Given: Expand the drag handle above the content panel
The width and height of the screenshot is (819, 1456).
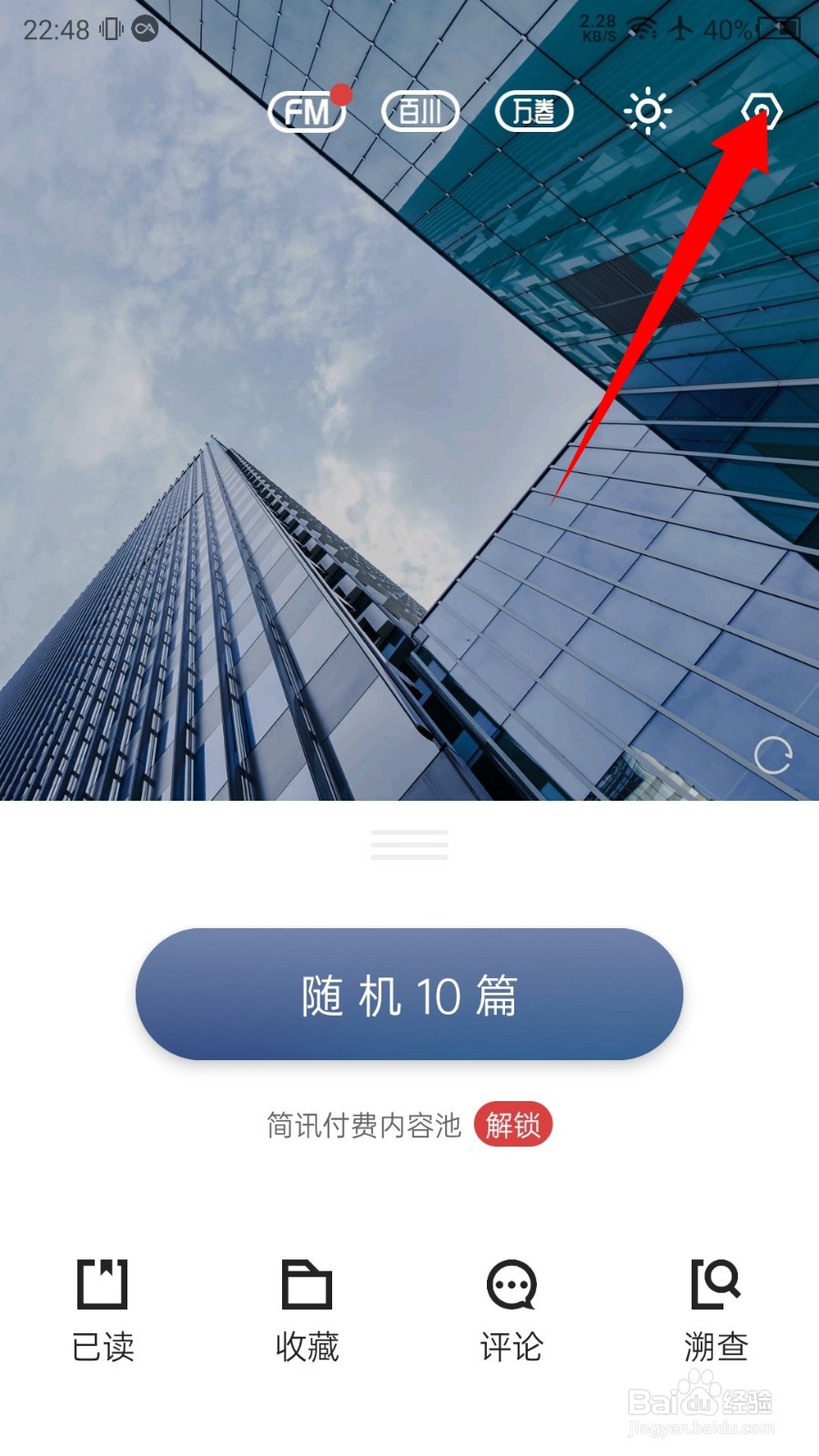Looking at the screenshot, I should [x=409, y=844].
